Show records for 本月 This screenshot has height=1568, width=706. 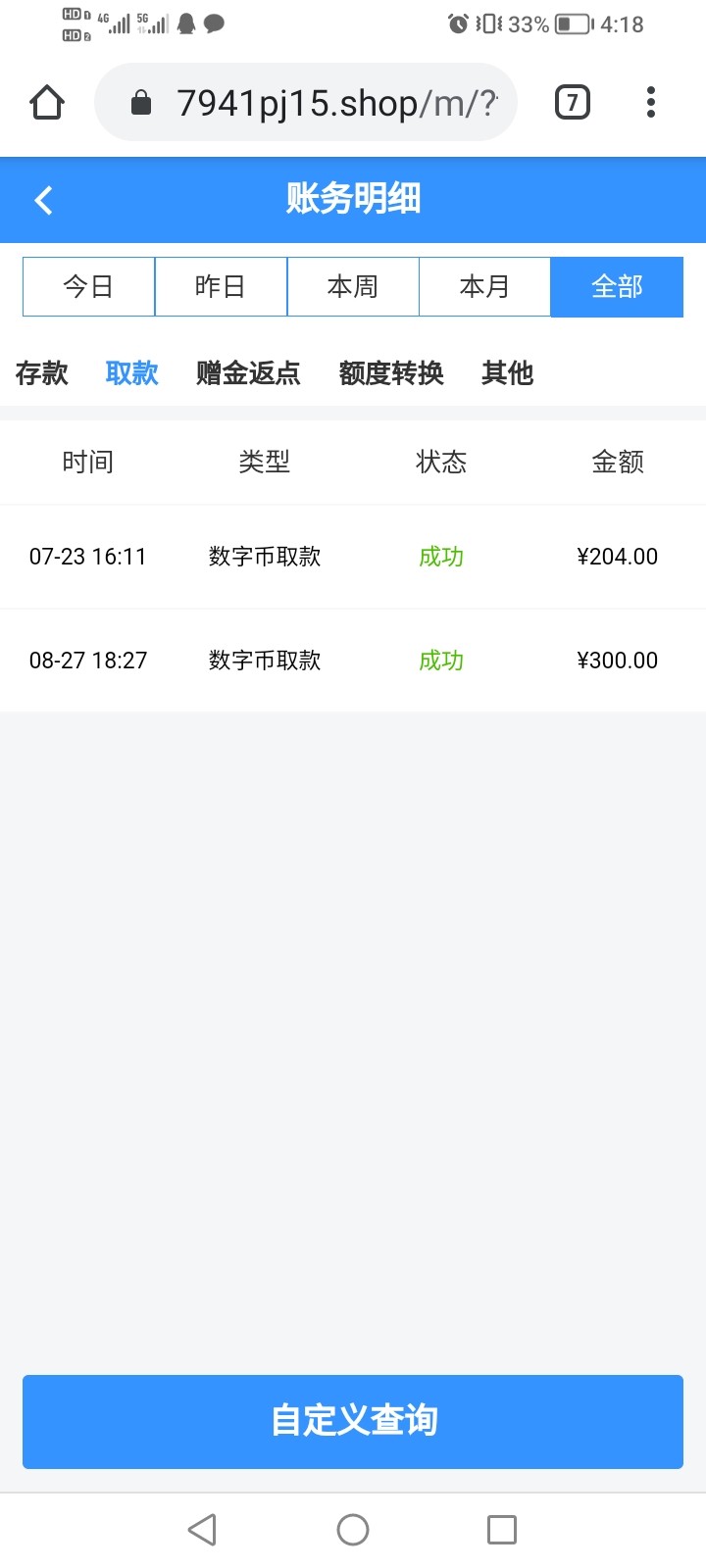[x=484, y=286]
